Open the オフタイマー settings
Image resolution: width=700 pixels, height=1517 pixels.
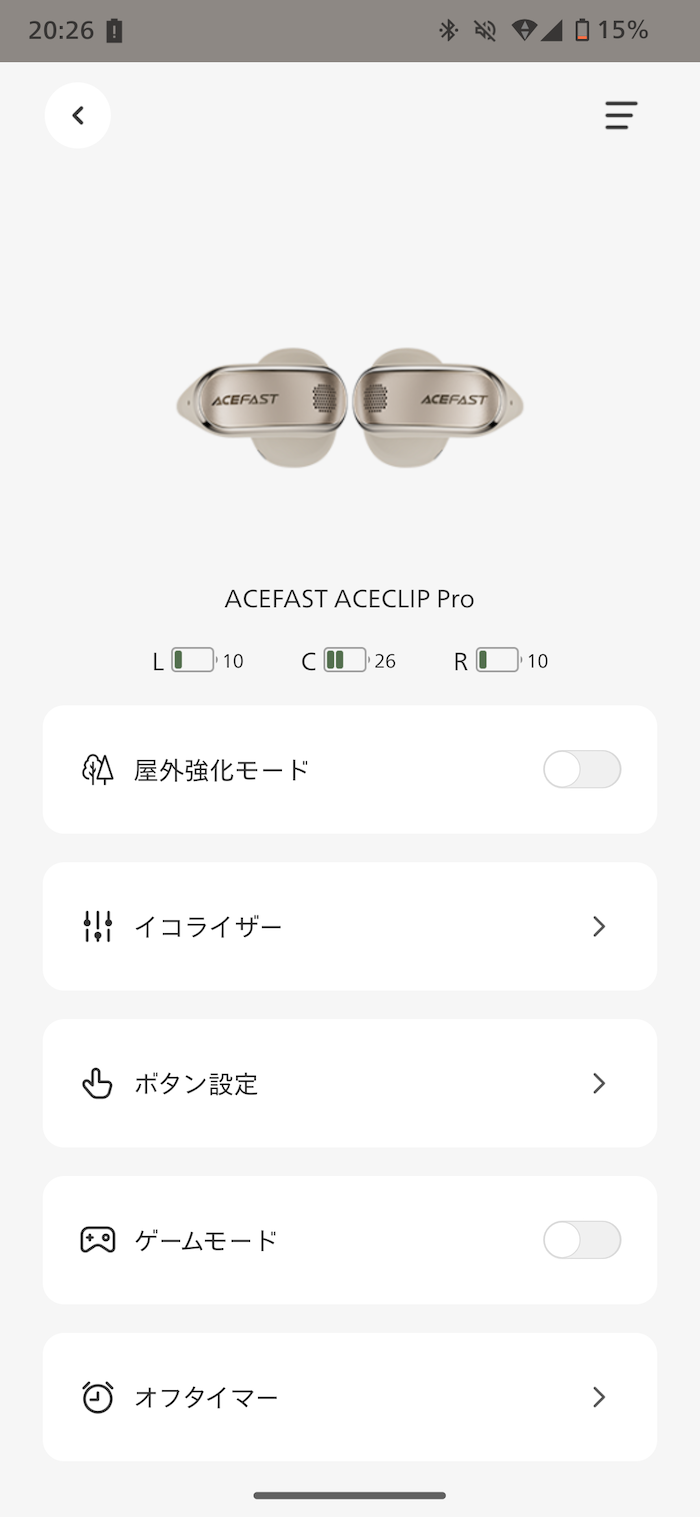(350, 1397)
